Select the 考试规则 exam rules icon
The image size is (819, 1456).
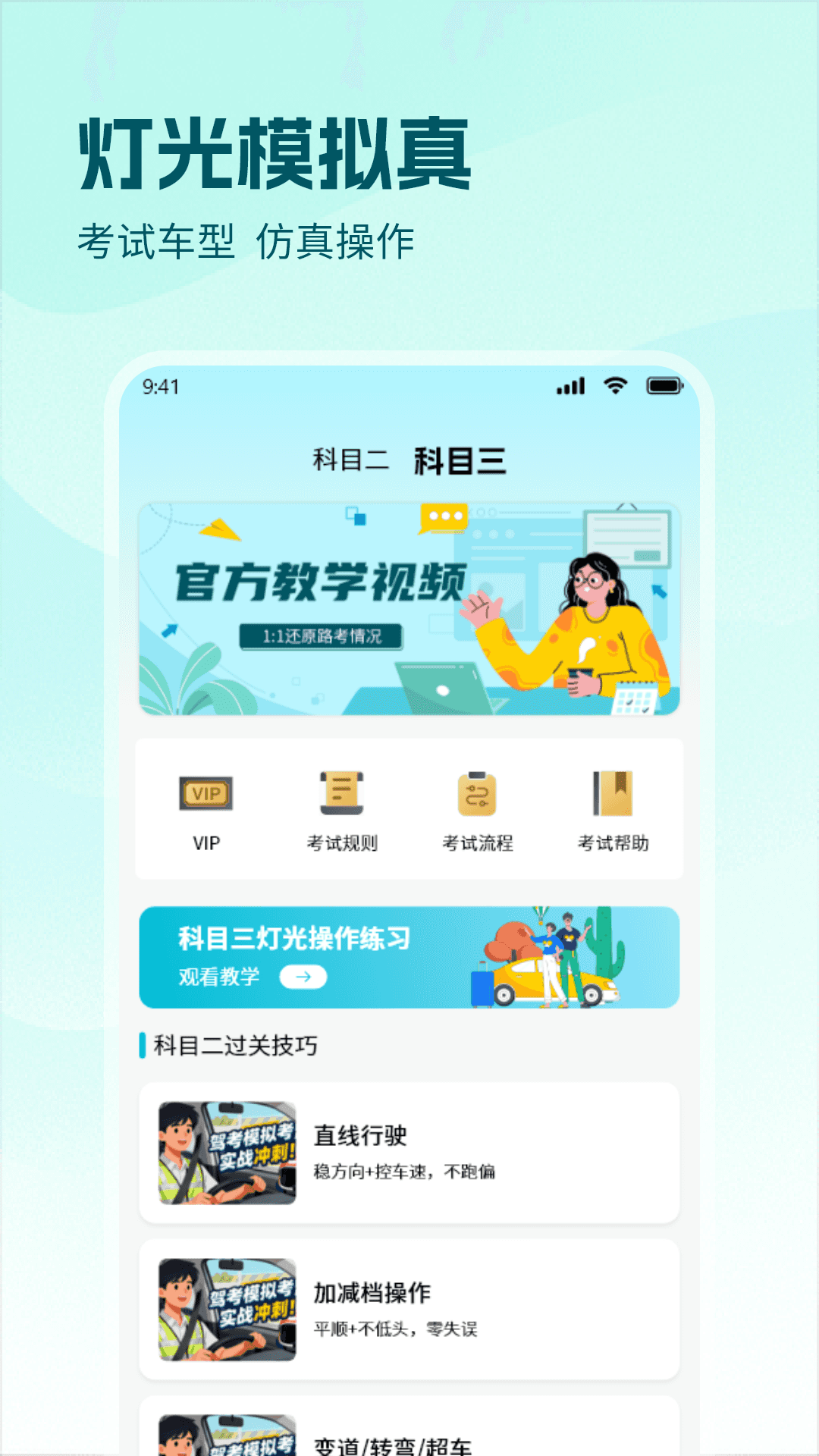click(x=341, y=802)
